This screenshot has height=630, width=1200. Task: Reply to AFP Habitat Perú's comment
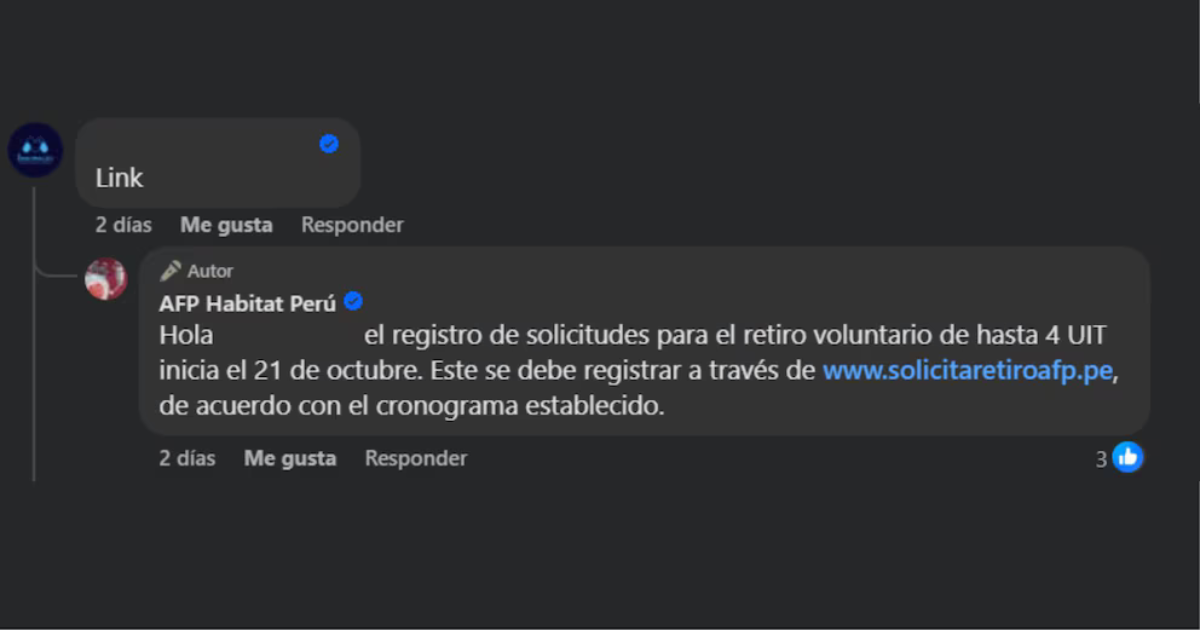coord(415,459)
